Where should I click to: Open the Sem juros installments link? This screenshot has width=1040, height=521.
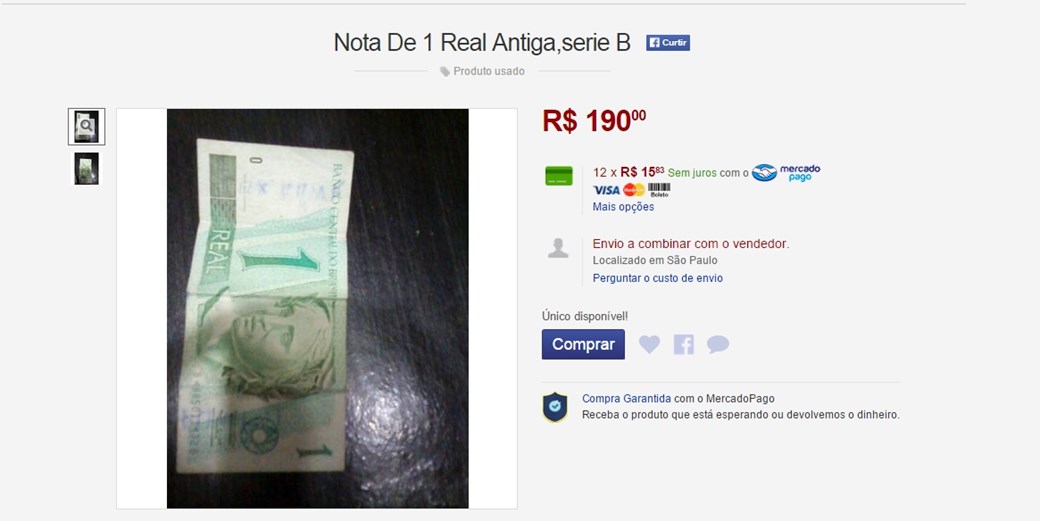click(x=693, y=173)
